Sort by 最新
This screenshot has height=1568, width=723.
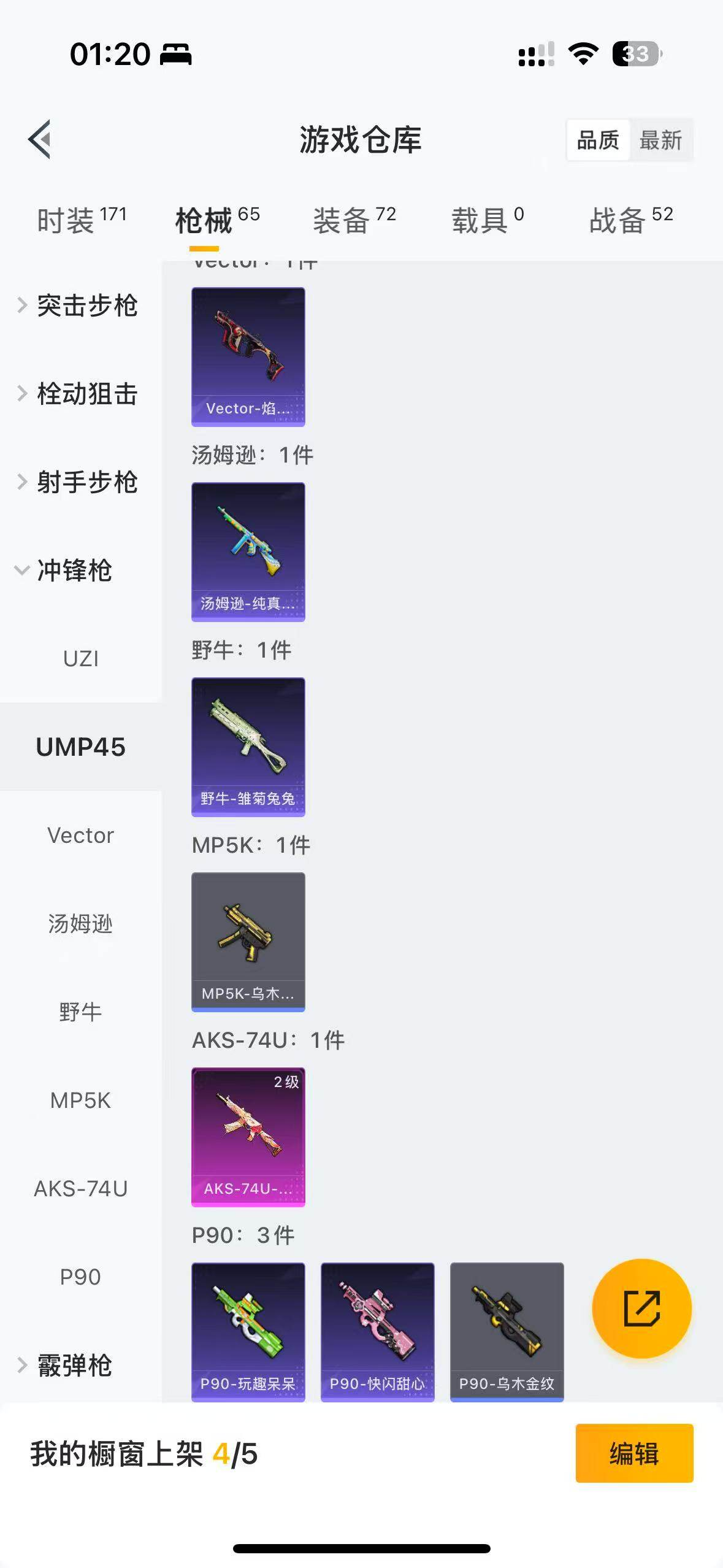tap(660, 140)
